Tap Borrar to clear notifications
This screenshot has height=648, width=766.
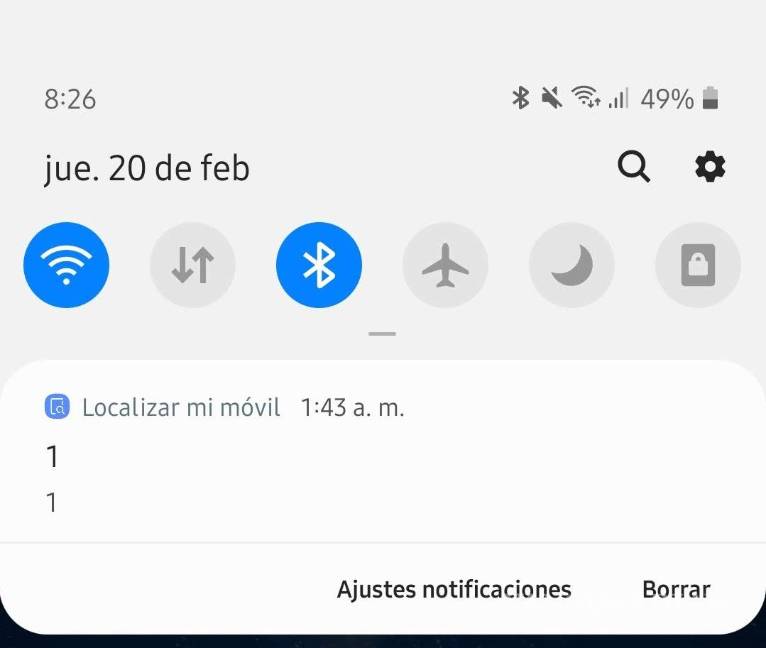[676, 589]
